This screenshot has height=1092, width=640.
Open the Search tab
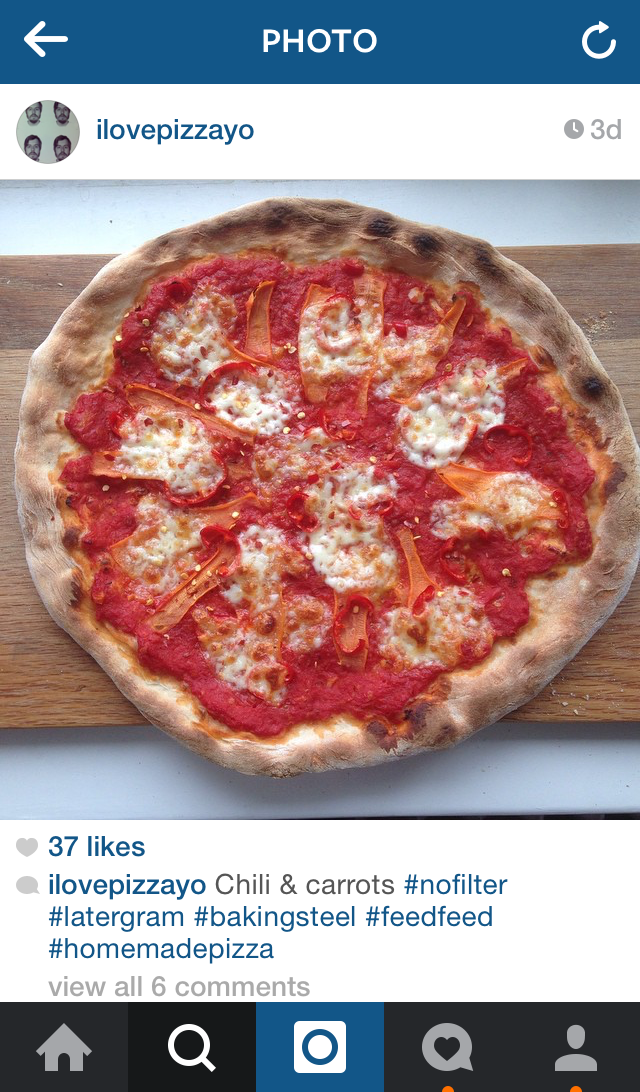coord(192,1047)
